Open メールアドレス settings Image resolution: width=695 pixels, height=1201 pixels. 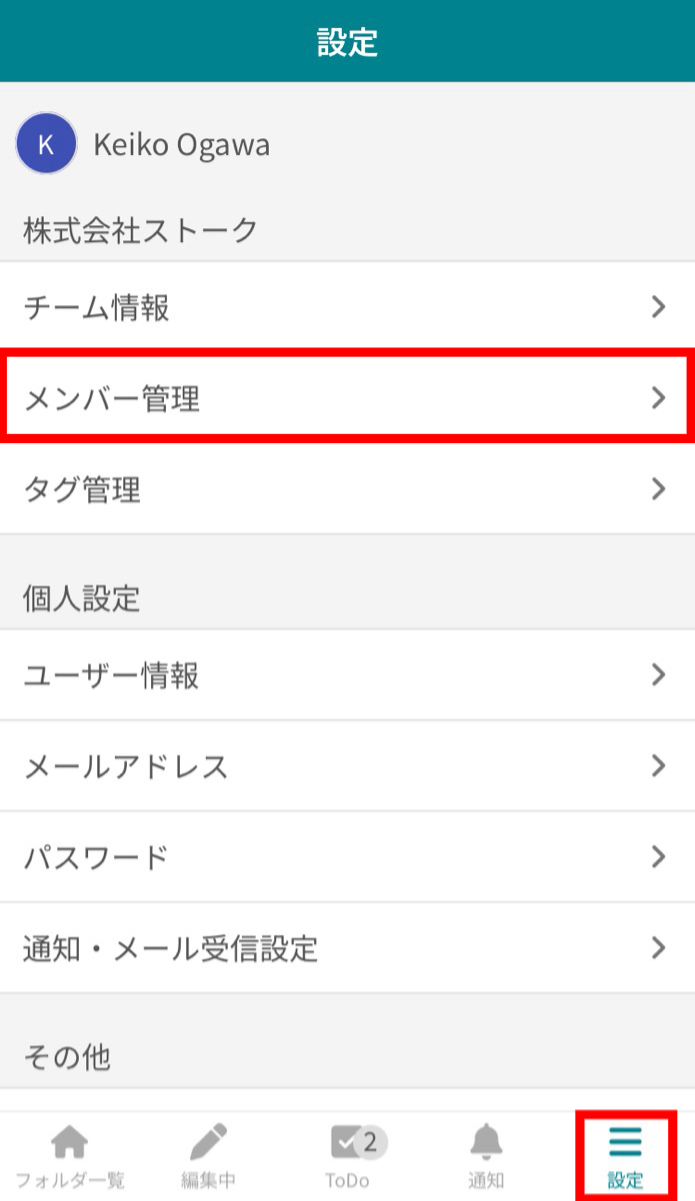[x=347, y=766]
